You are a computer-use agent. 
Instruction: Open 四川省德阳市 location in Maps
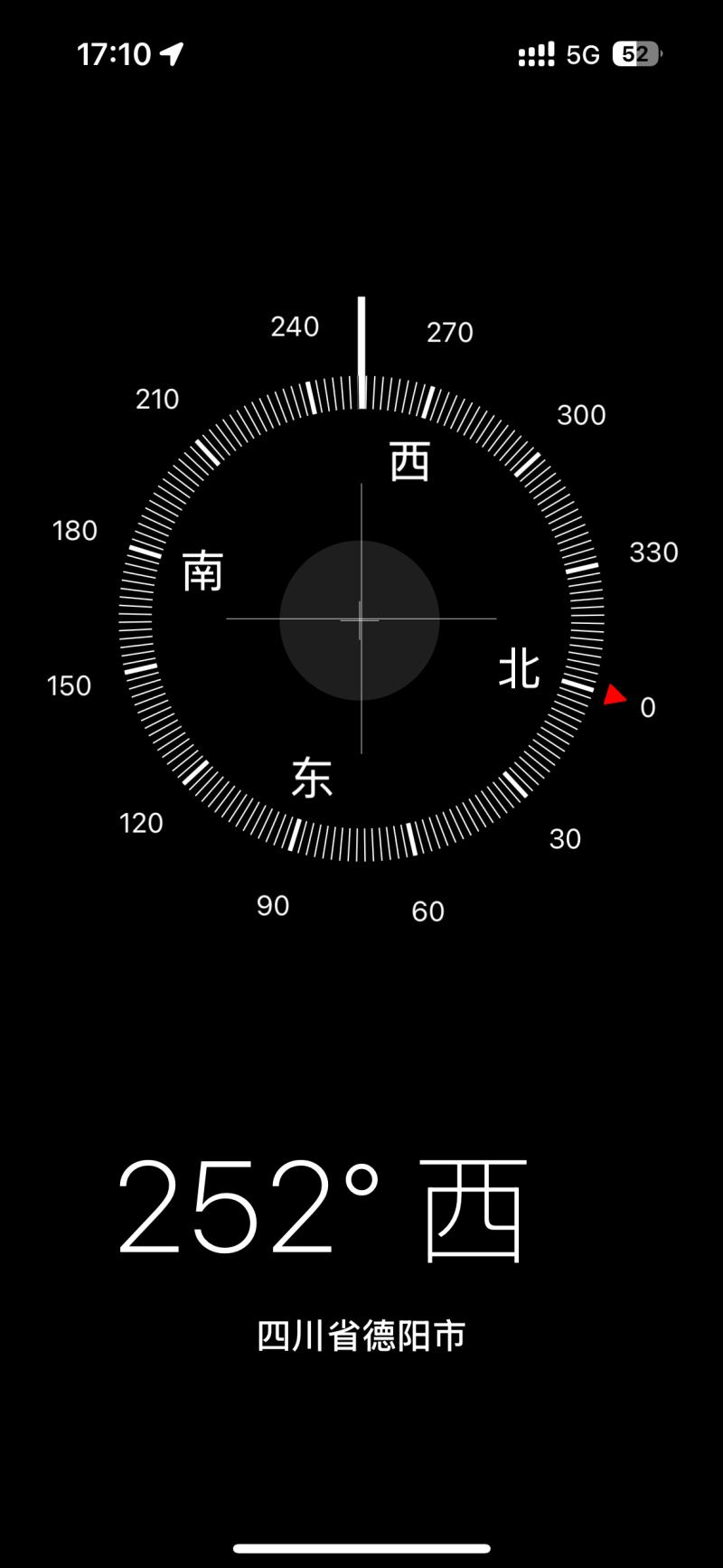(x=361, y=1336)
